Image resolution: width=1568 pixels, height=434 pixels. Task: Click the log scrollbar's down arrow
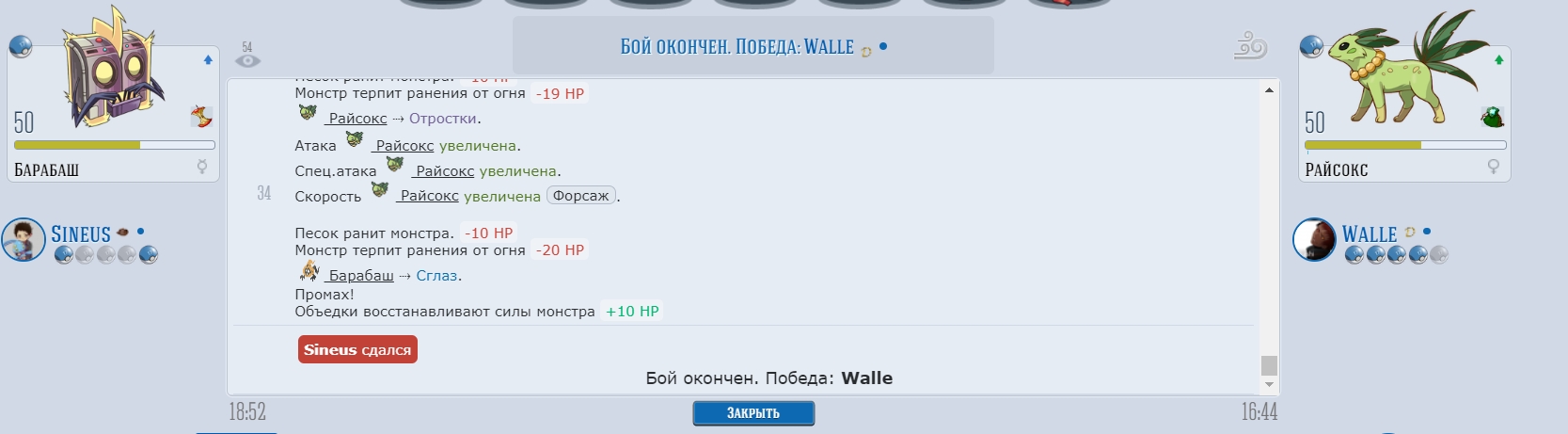(x=1269, y=384)
